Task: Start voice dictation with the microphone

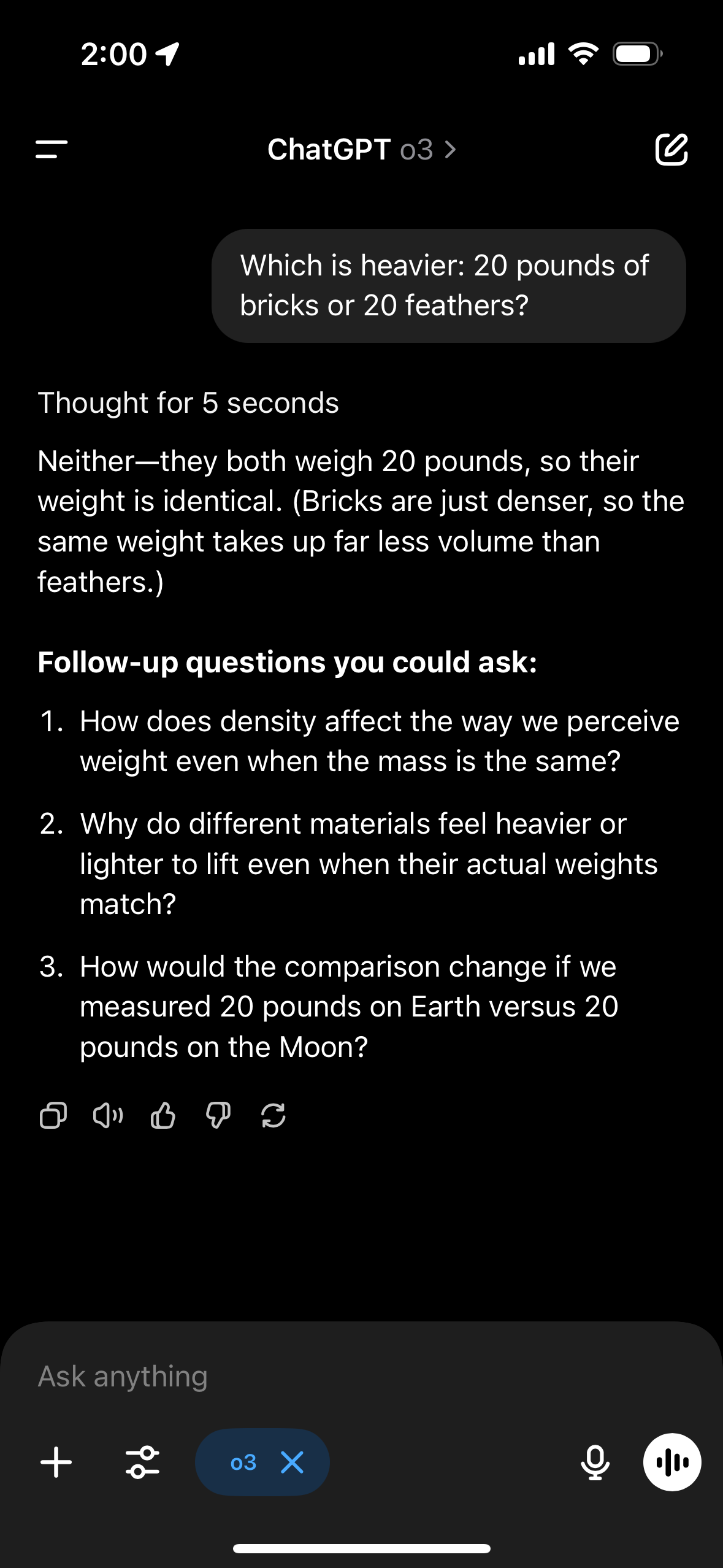Action: (x=595, y=1462)
